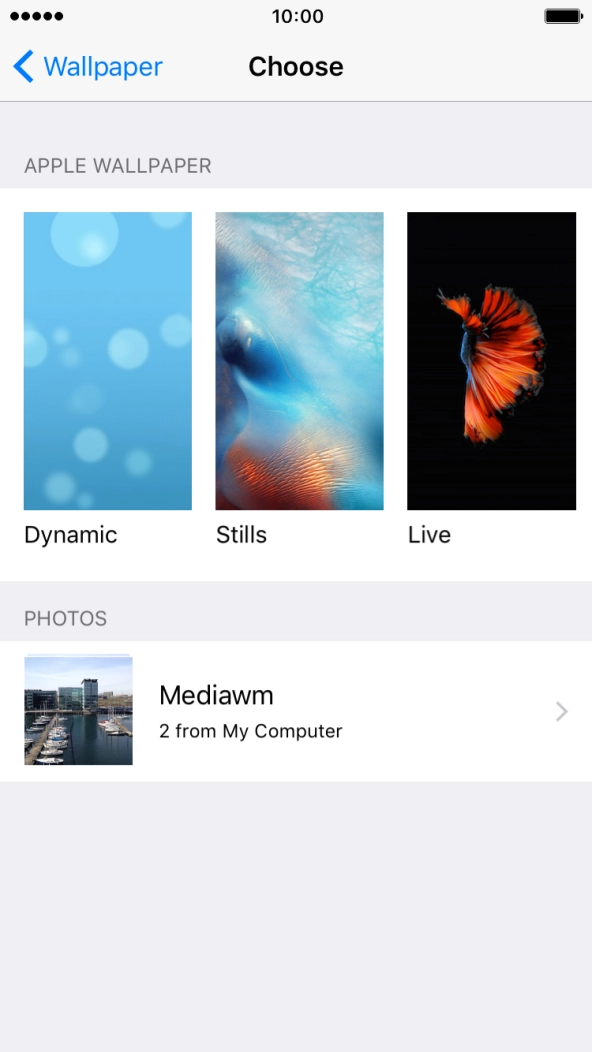Open the Mediawm photo album
This screenshot has width=592, height=1052.
(296, 711)
